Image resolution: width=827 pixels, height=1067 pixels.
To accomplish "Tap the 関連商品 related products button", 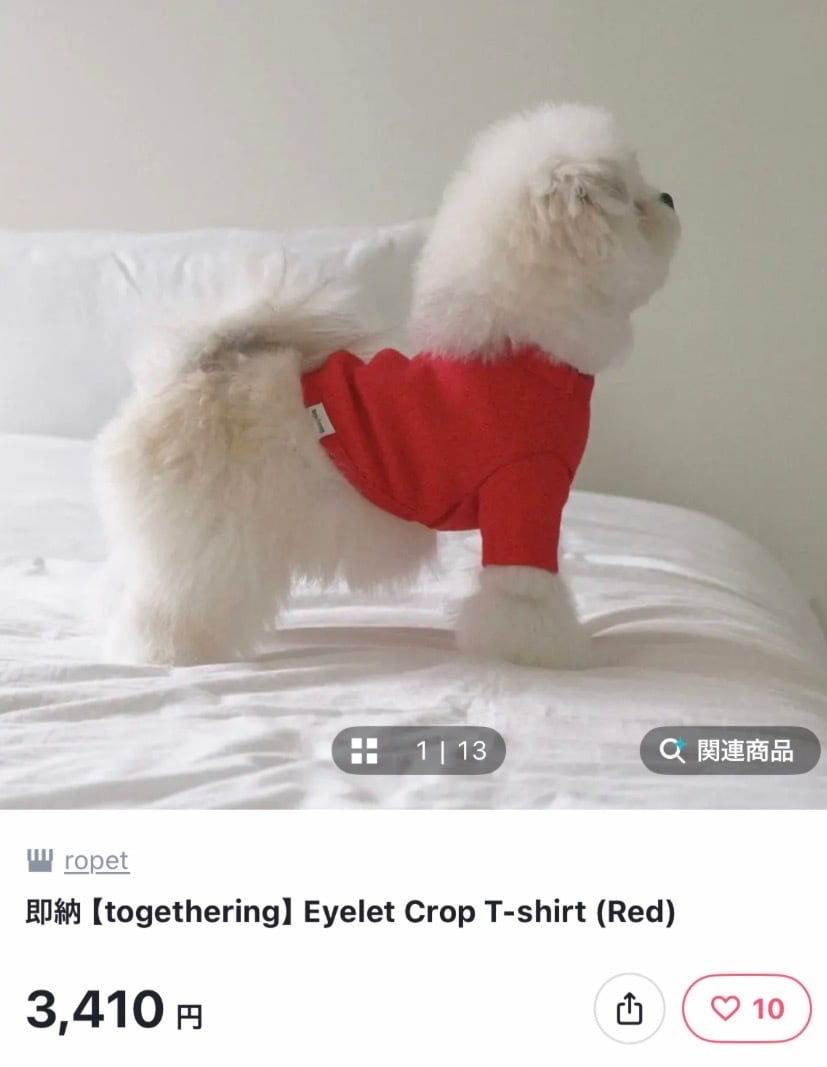I will pos(729,751).
